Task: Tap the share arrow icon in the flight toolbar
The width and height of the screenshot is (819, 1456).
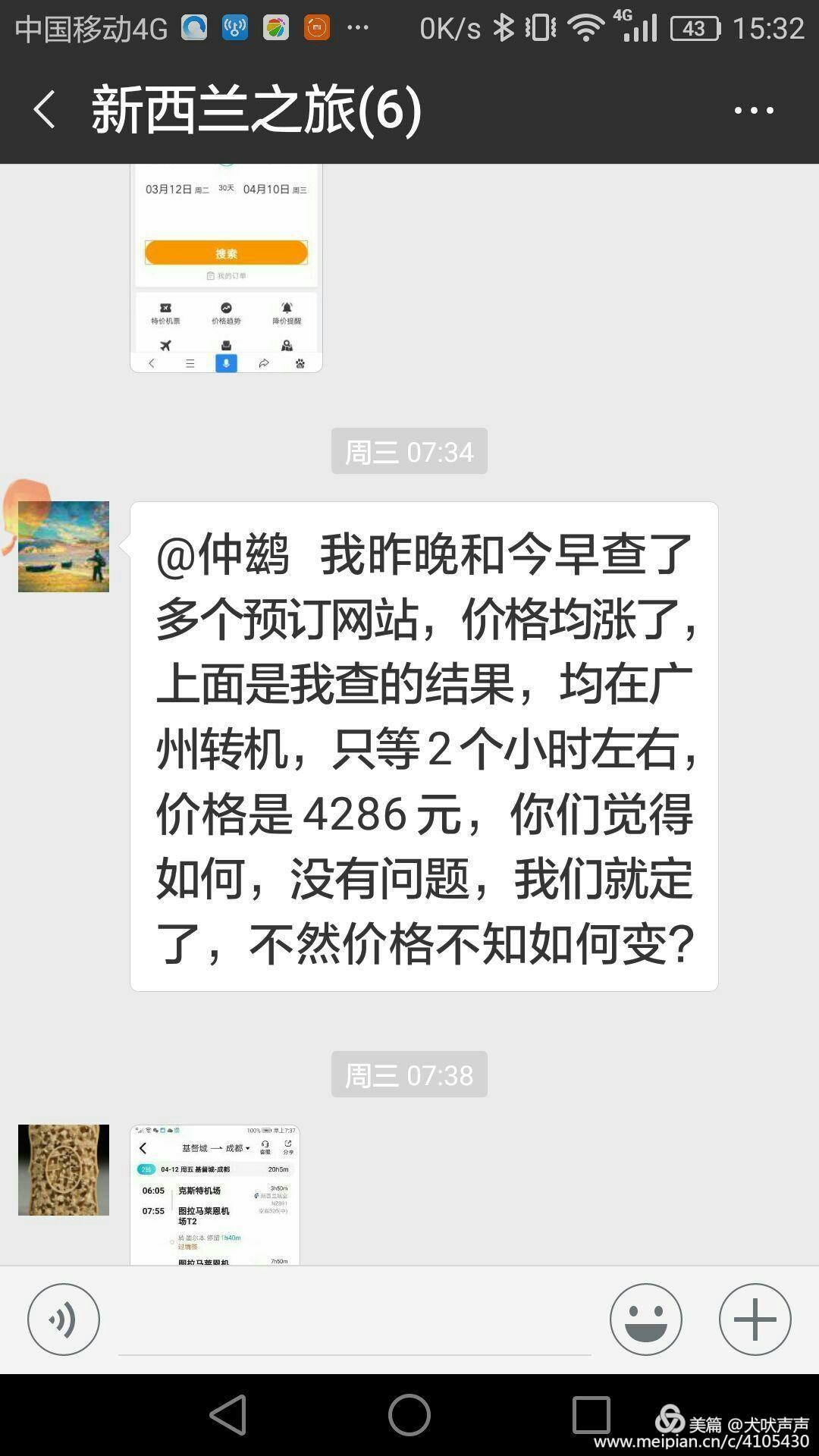Action: (x=263, y=362)
